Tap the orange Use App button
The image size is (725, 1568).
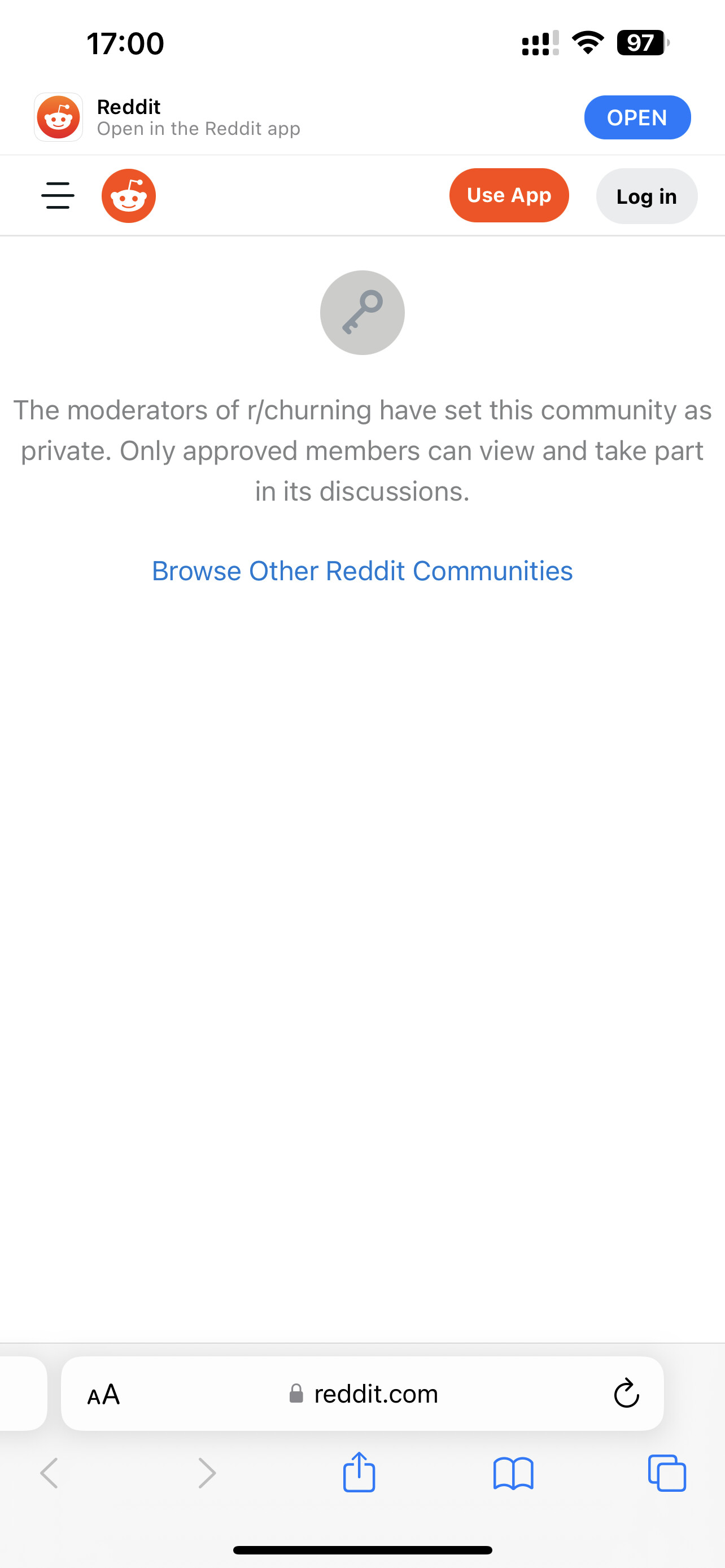509,195
